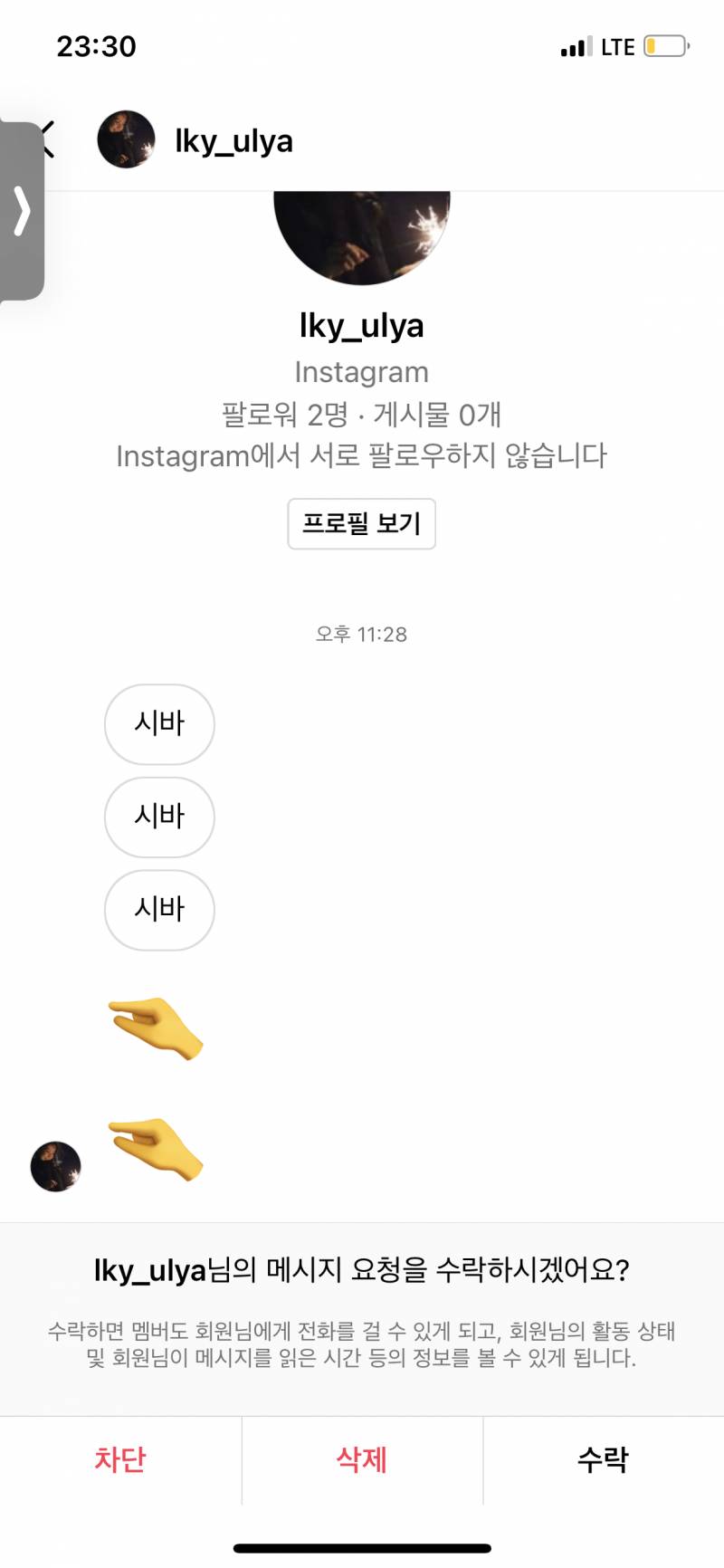The image size is (724, 1568).
Task: Select the first pinching hand emoji message
Action: tap(154, 1028)
